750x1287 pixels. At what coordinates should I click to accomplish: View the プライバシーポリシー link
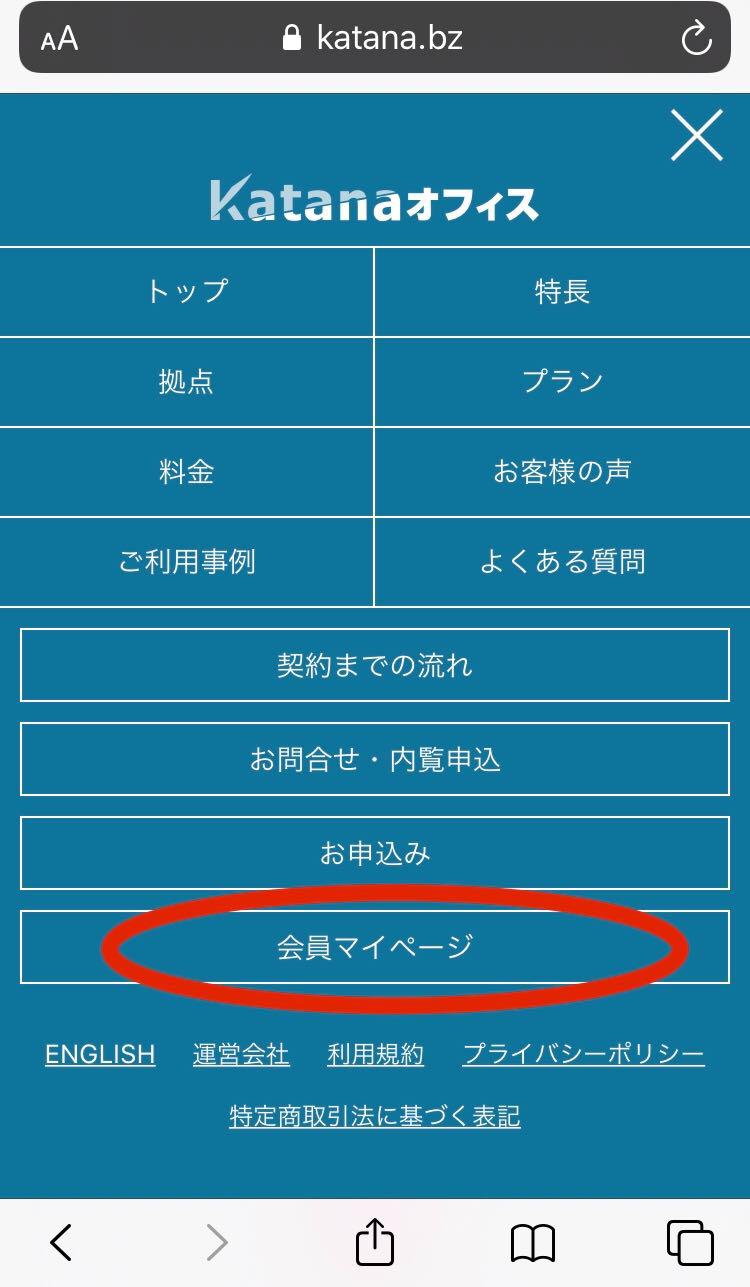pos(583,1054)
